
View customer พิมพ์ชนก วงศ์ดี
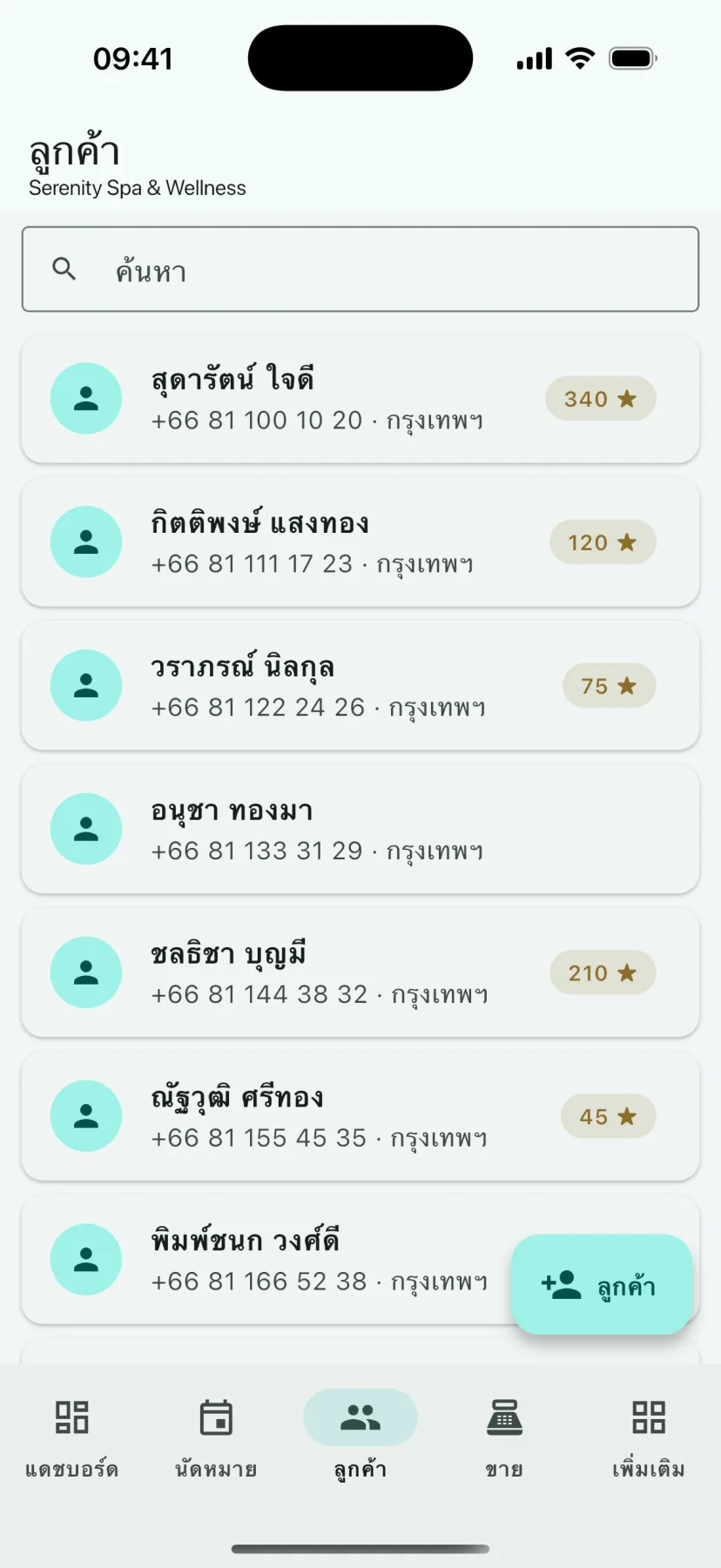[261, 1260]
